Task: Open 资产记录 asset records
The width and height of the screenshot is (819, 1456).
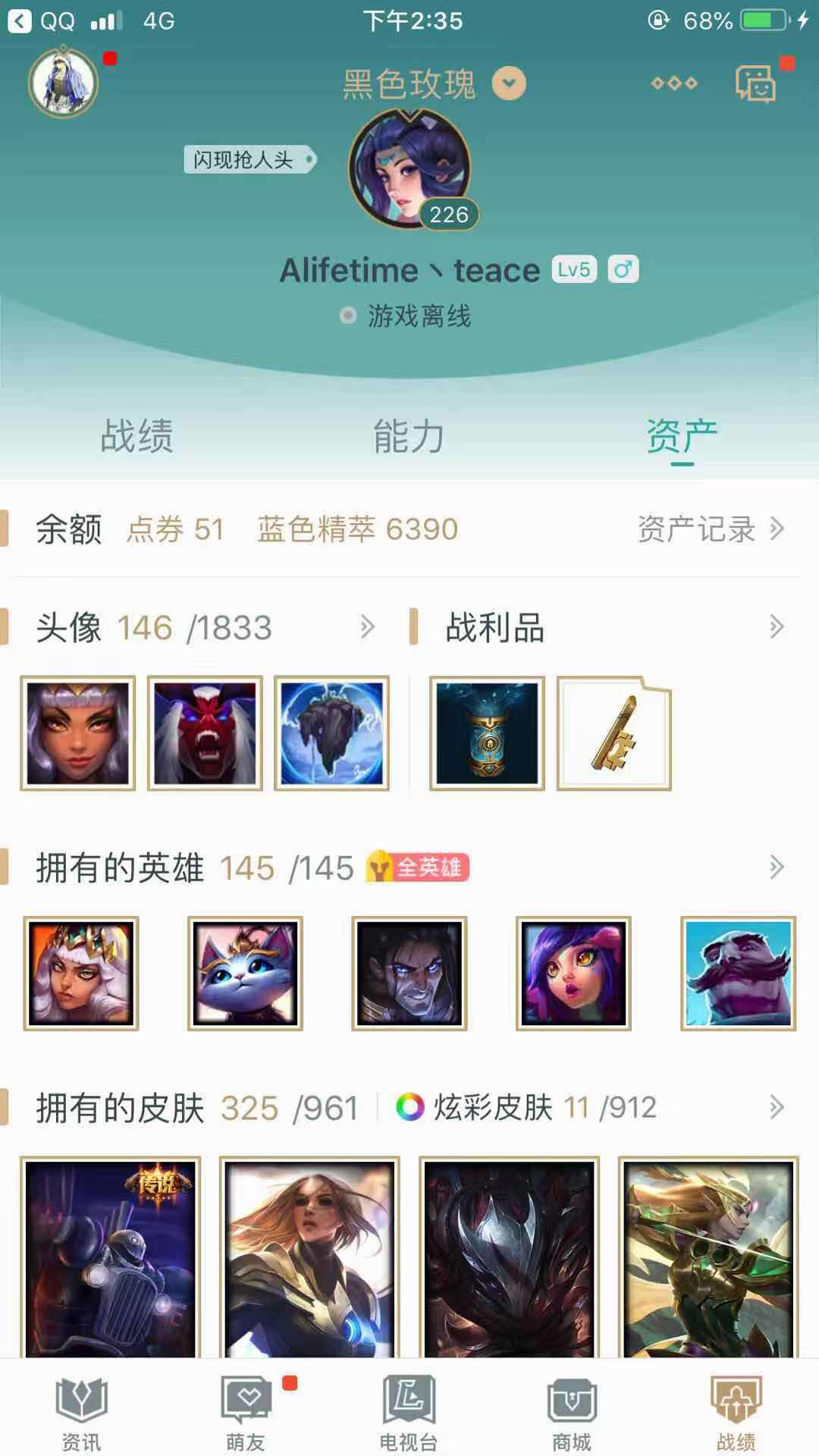Action: pos(709,529)
